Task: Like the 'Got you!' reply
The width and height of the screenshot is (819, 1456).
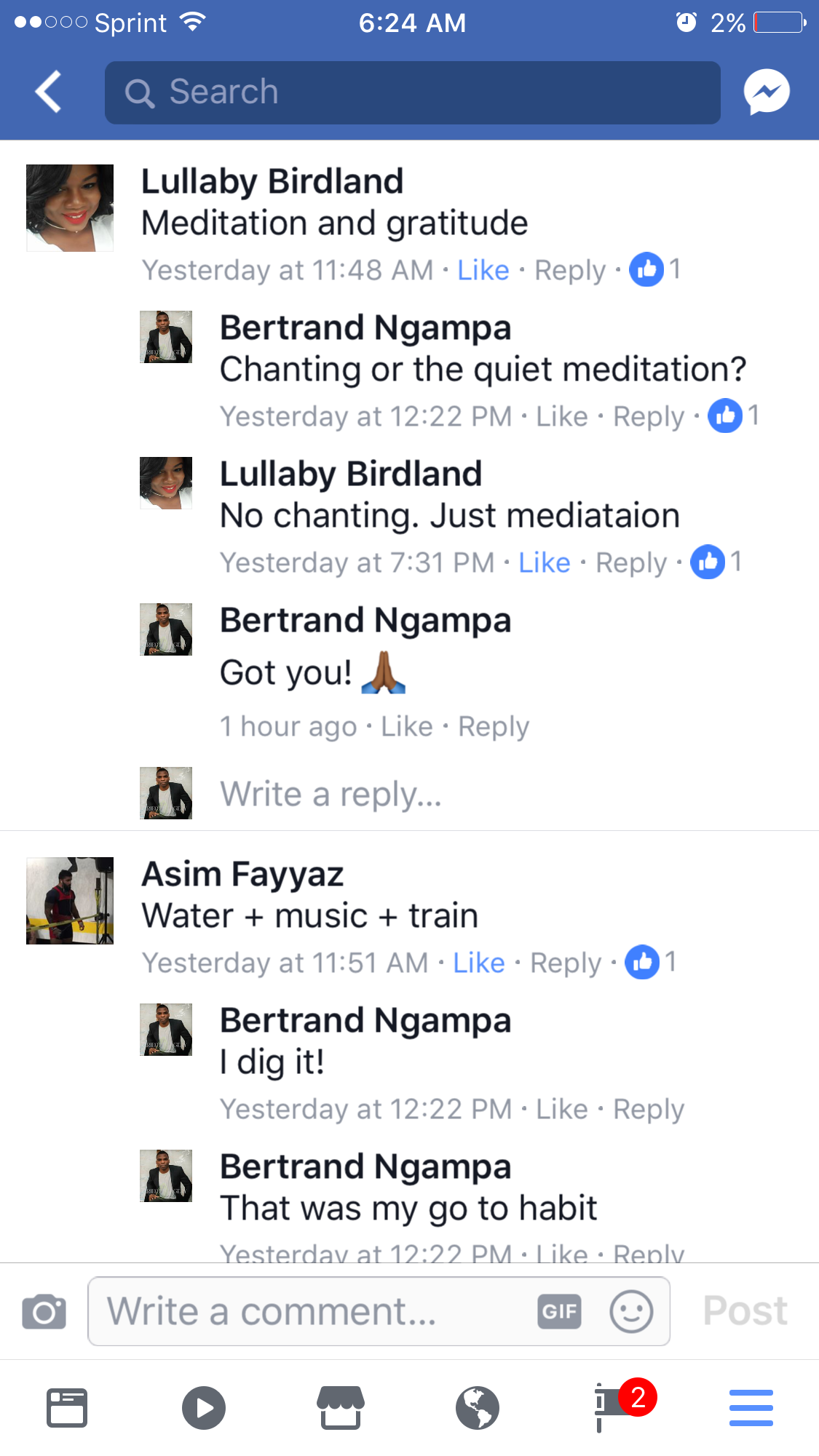Action: click(406, 727)
